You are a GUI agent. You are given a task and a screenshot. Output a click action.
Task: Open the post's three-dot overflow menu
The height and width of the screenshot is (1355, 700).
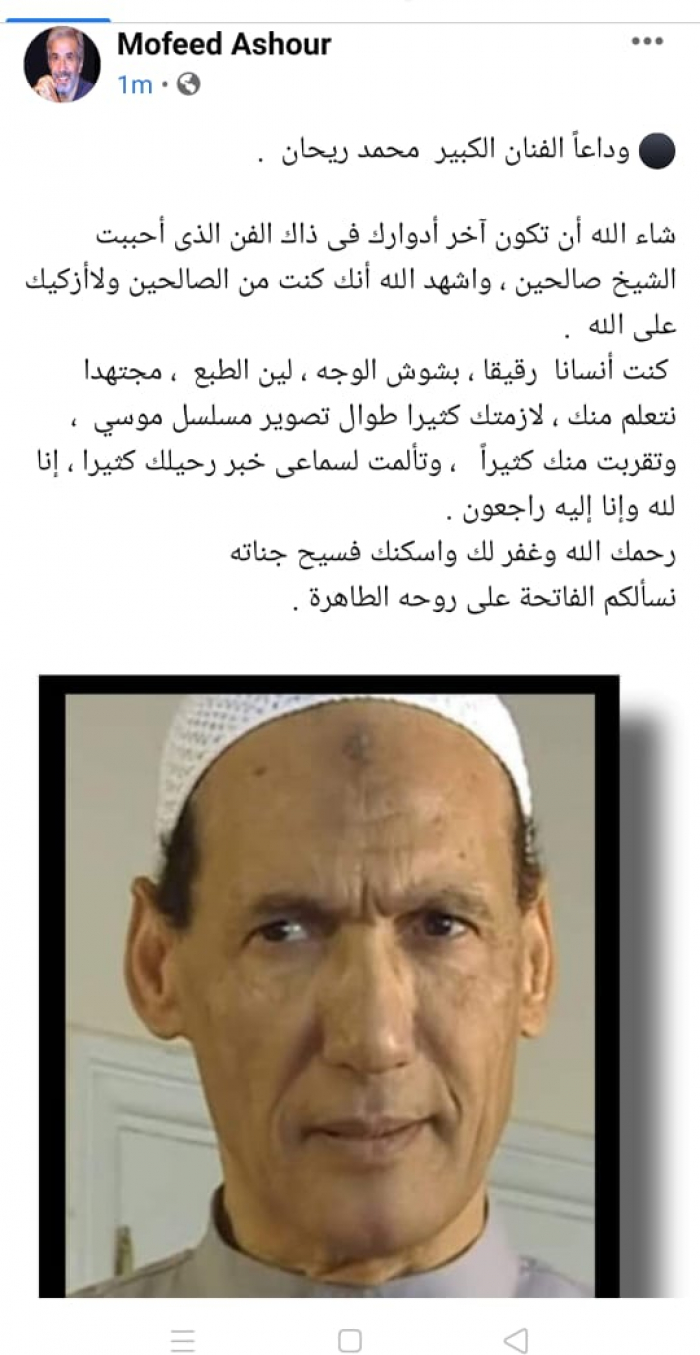coord(647,43)
